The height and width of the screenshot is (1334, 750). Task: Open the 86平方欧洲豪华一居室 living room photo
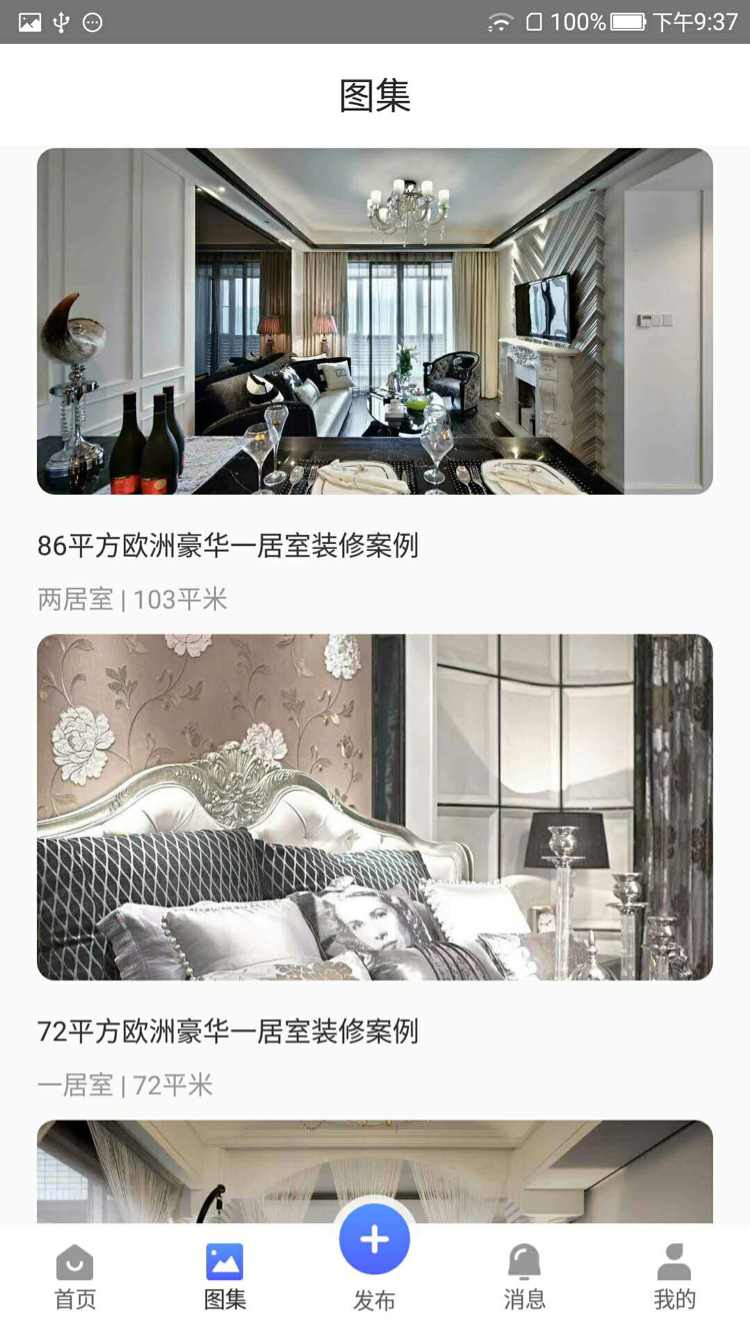click(x=375, y=321)
